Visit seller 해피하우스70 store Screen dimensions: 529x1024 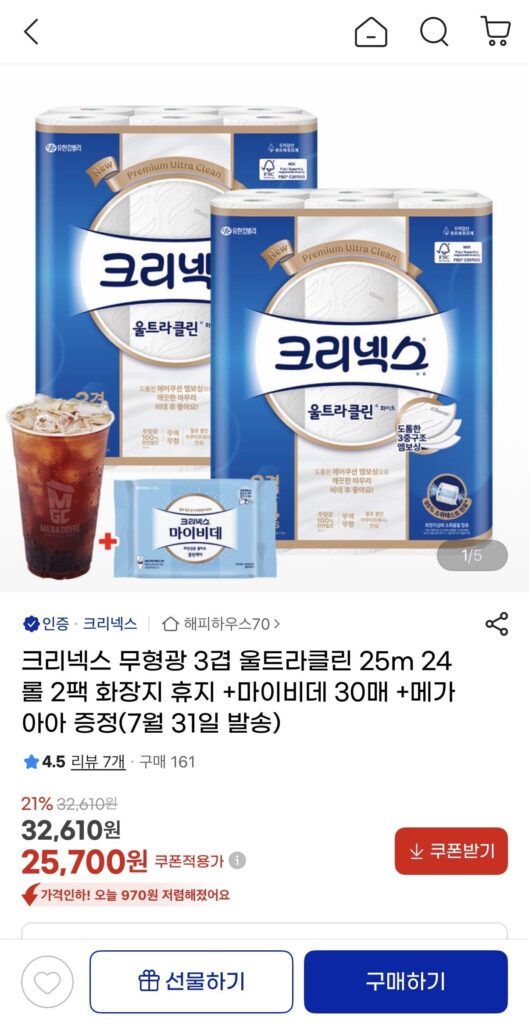[x=221, y=624]
